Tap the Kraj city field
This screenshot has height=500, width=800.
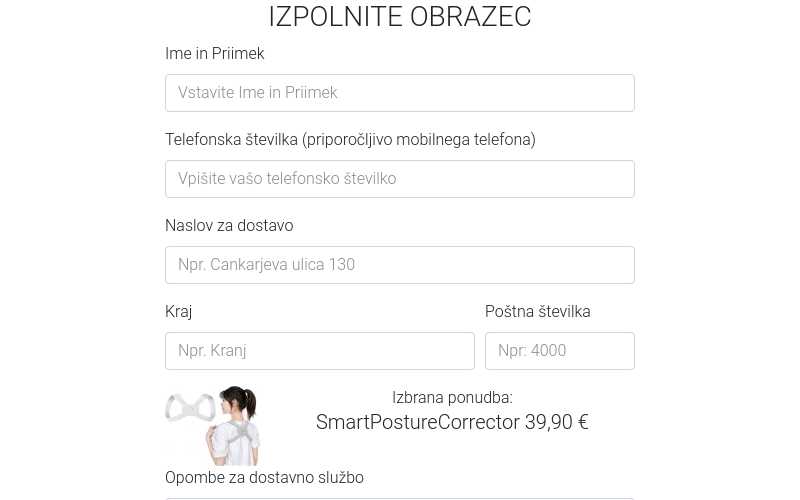319,351
